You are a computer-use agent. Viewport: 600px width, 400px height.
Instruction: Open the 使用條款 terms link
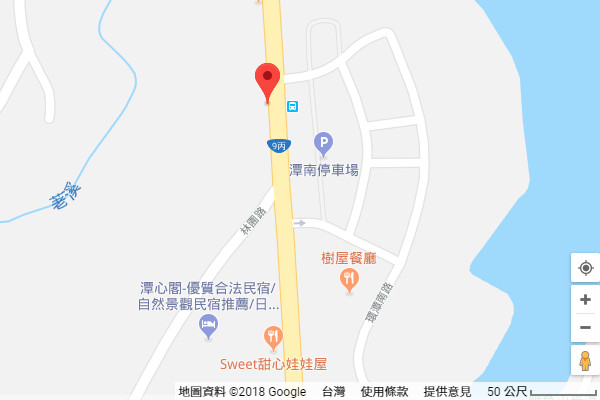(x=385, y=391)
